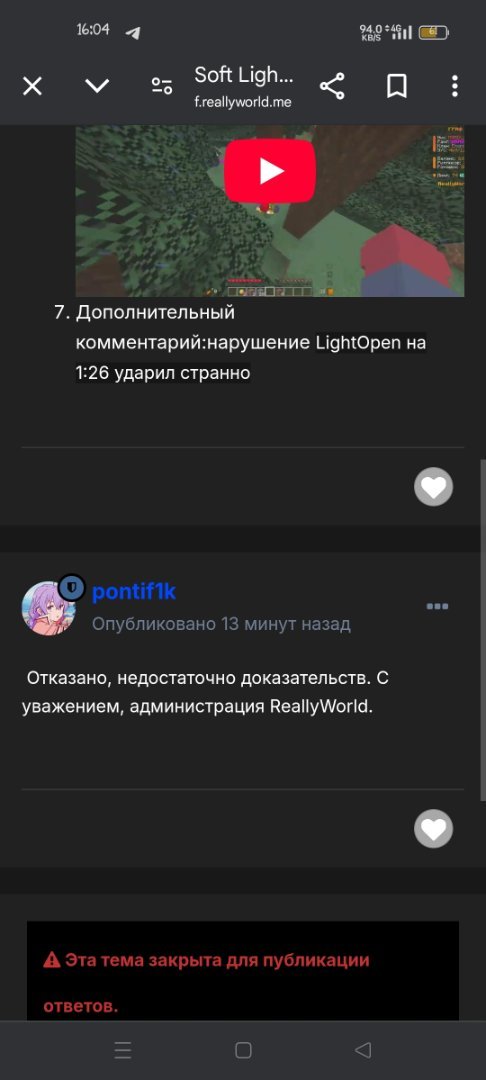Image resolution: width=486 pixels, height=1080 pixels.
Task: Open site settings icon beside the URL
Action: (162, 86)
